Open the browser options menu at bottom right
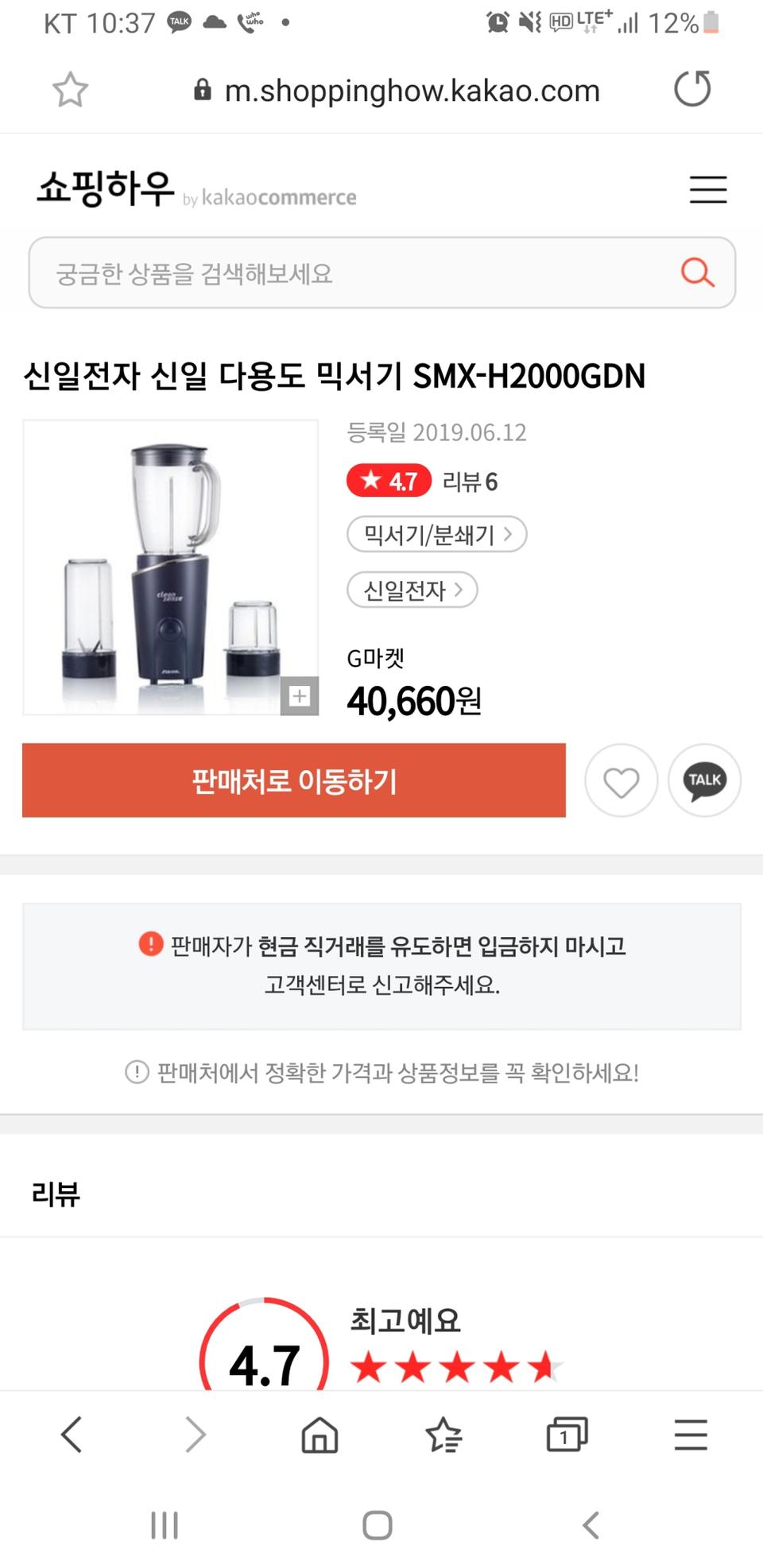 [x=691, y=1435]
